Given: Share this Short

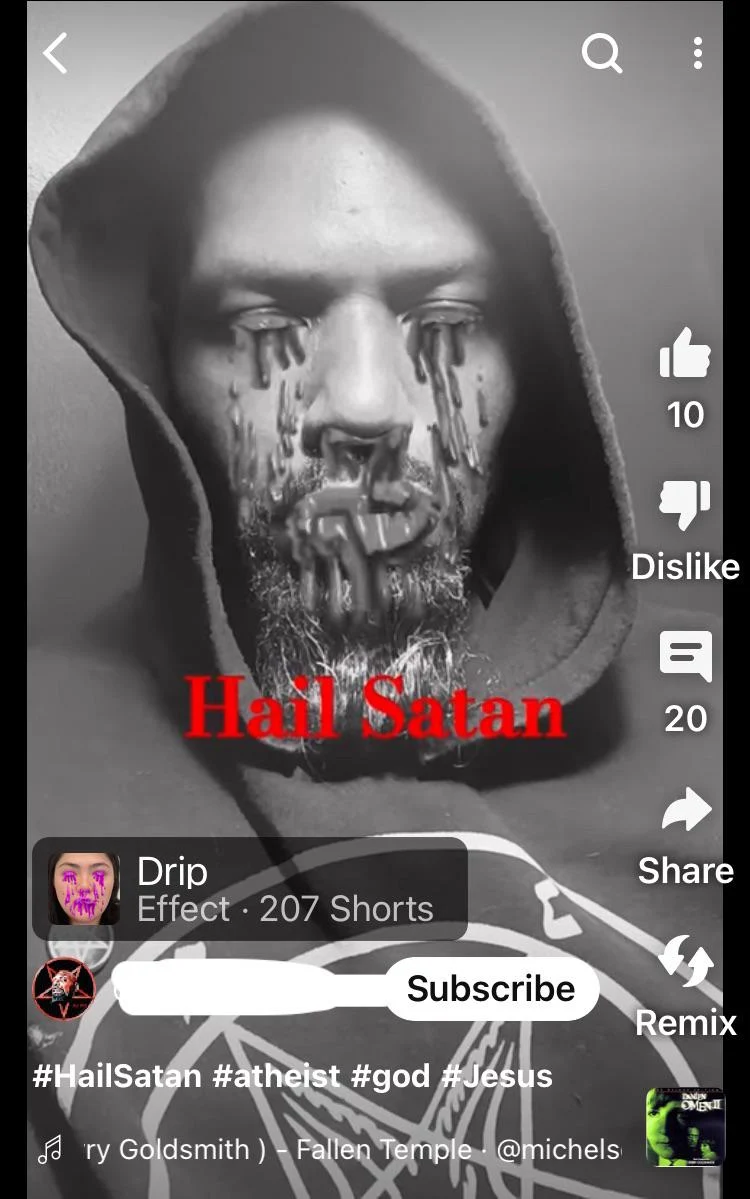Looking at the screenshot, I should tap(685, 810).
